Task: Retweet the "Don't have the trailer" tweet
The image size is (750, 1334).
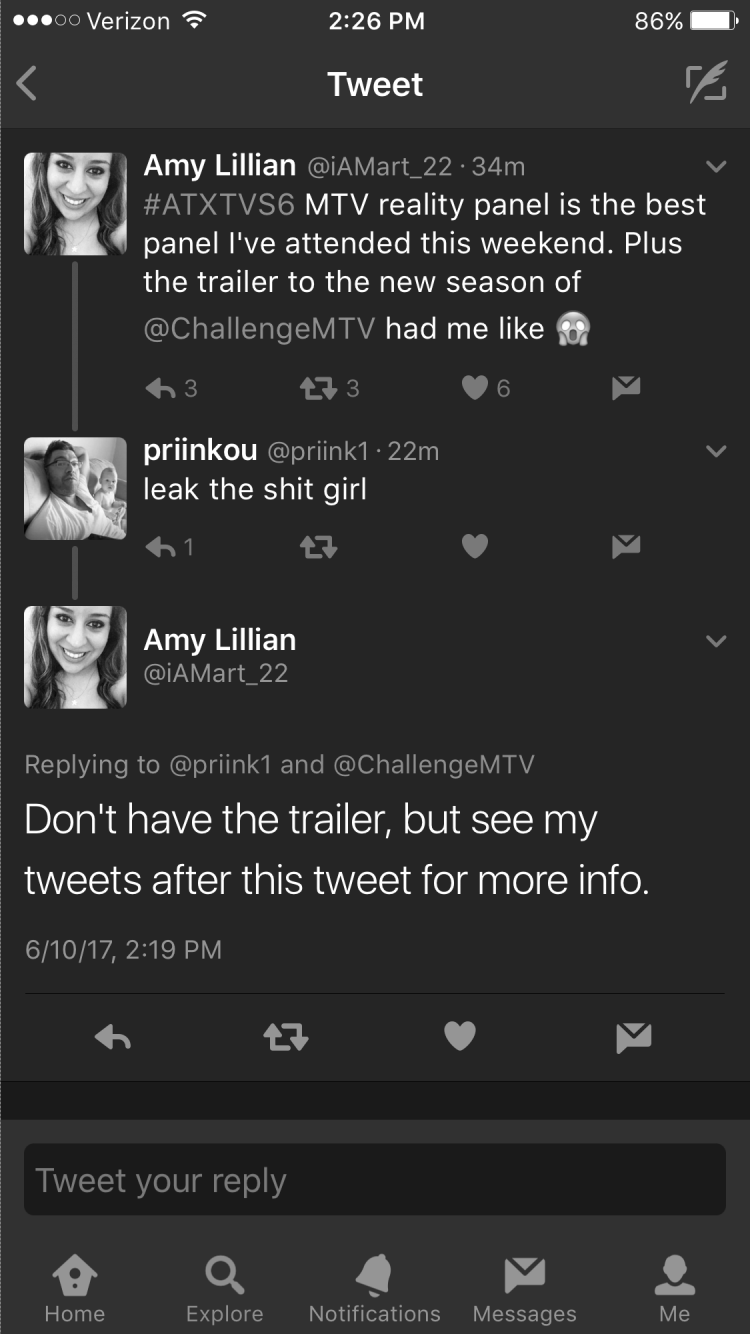Action: tap(286, 1038)
